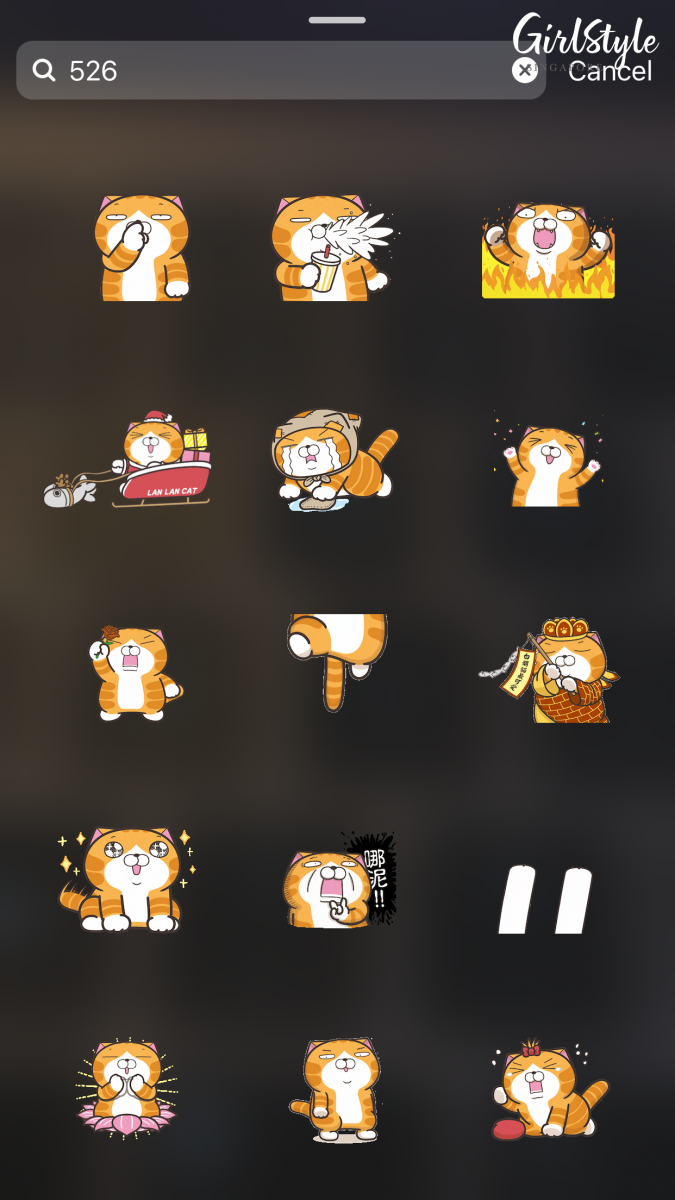Viewport: 675px width, 1200px height.
Task: Pick the cat meditating on lotus sticker
Action: tap(125, 1088)
